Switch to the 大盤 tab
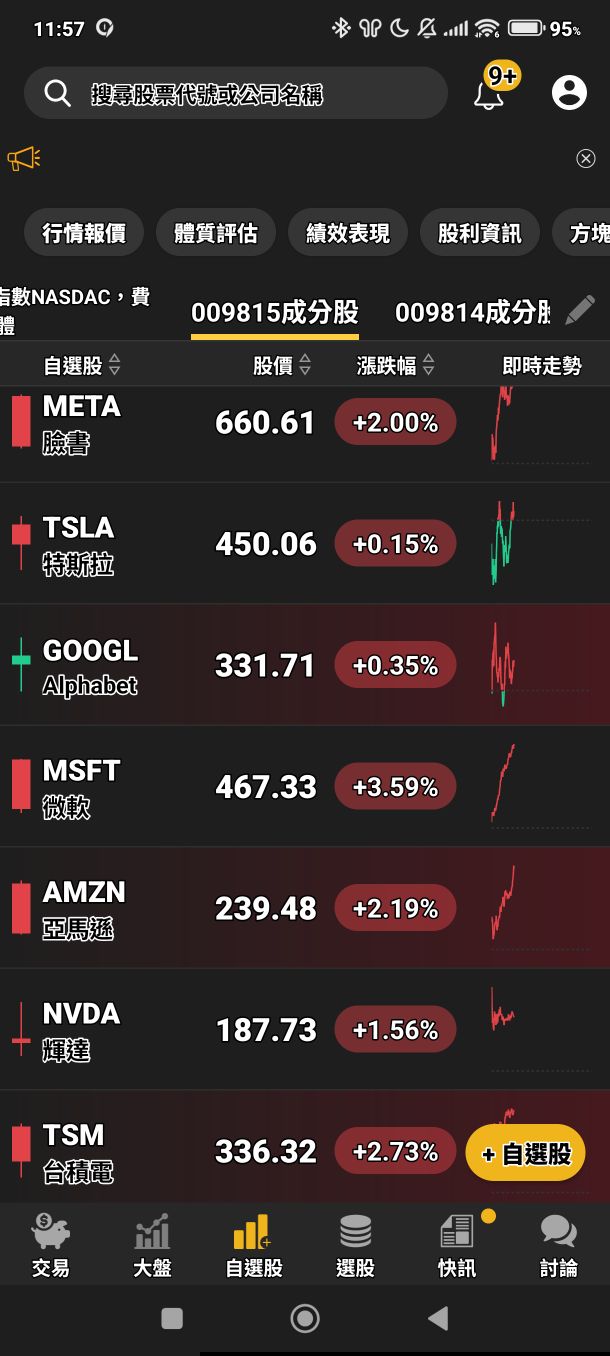 [152, 1245]
